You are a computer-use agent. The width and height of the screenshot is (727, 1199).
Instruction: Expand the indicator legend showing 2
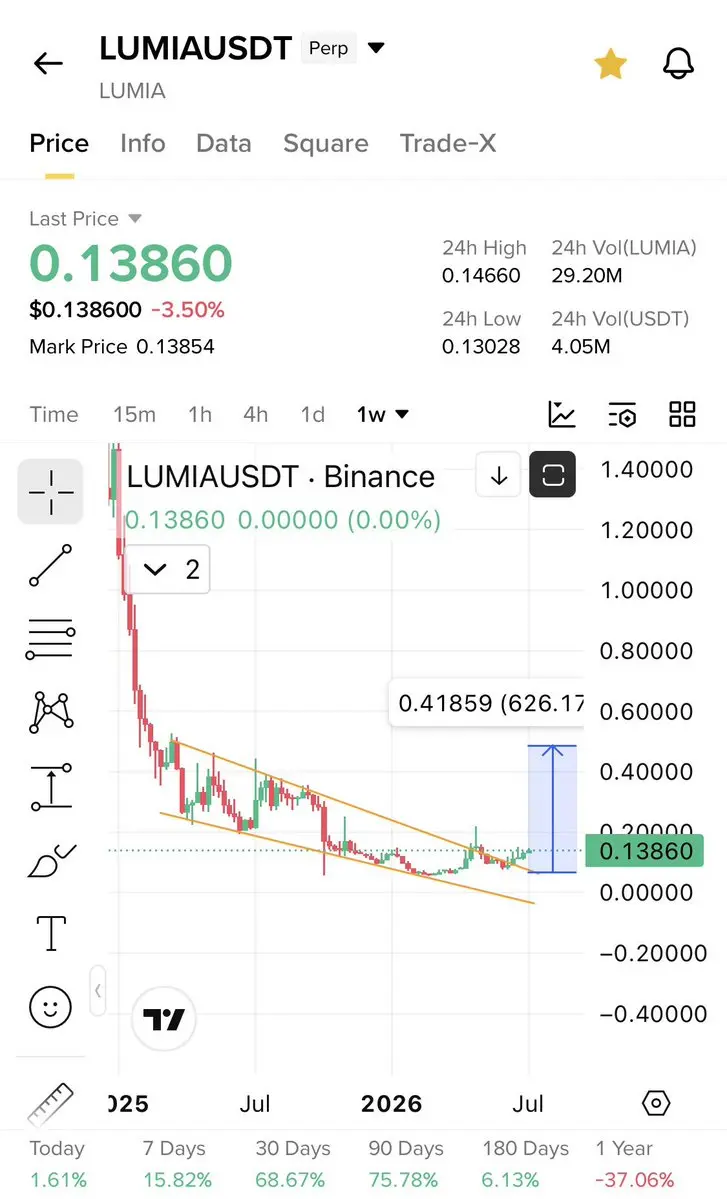[167, 570]
